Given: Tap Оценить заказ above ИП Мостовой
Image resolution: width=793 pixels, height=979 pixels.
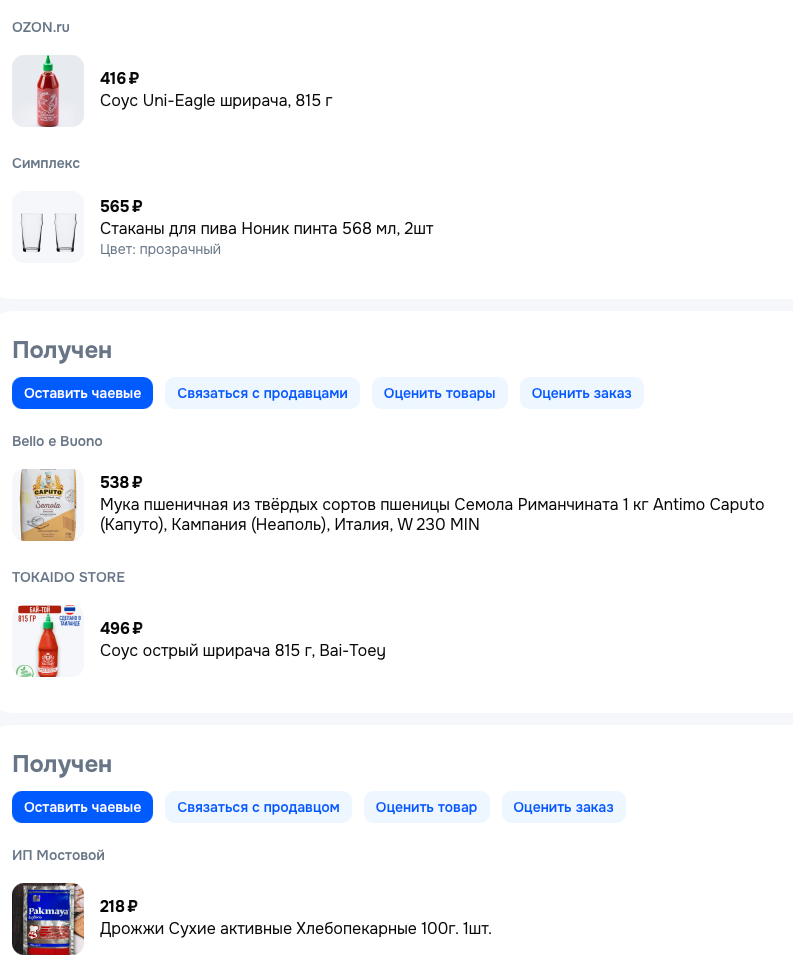Looking at the screenshot, I should [563, 807].
